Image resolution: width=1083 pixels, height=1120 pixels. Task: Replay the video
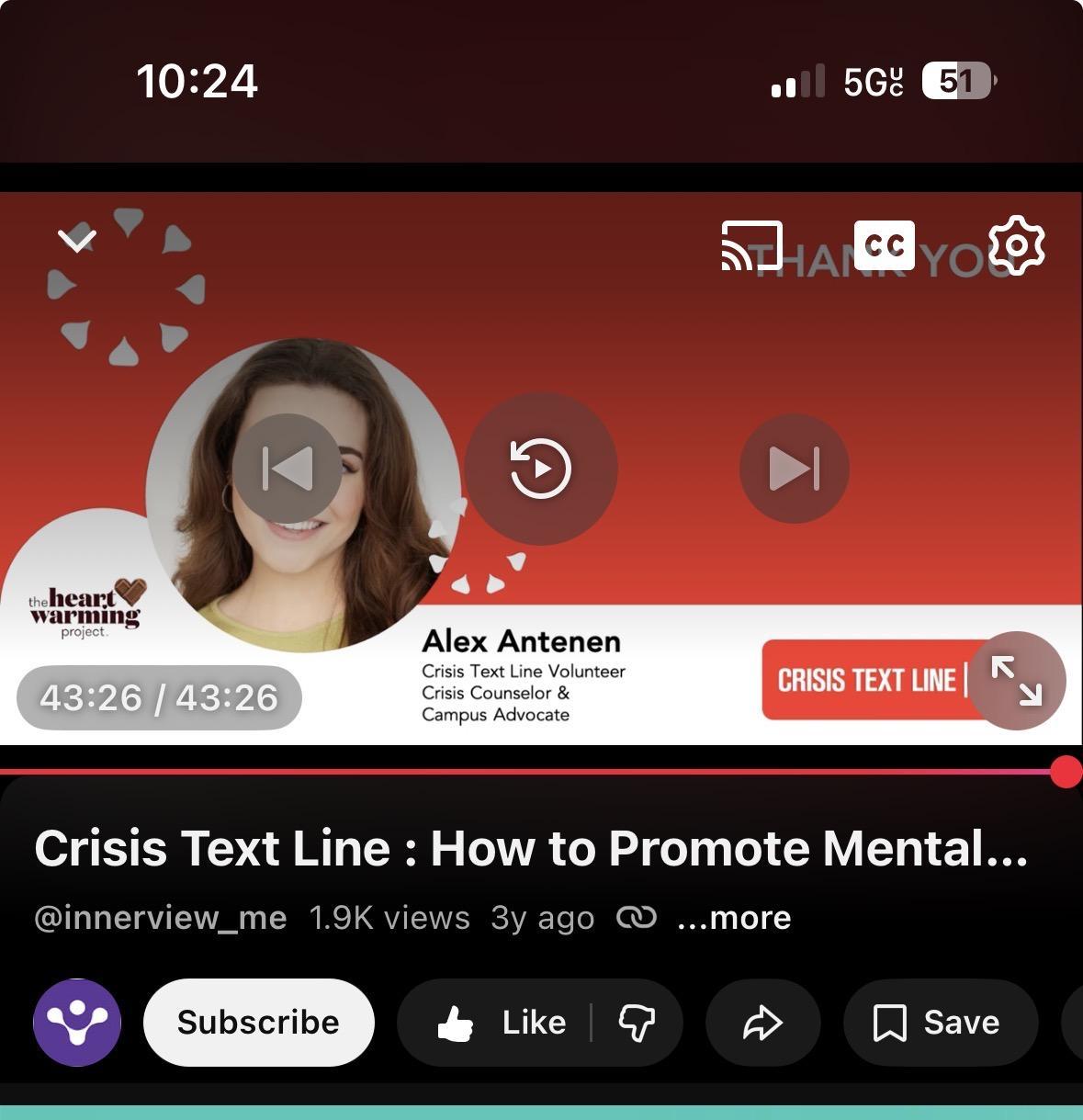pos(540,469)
